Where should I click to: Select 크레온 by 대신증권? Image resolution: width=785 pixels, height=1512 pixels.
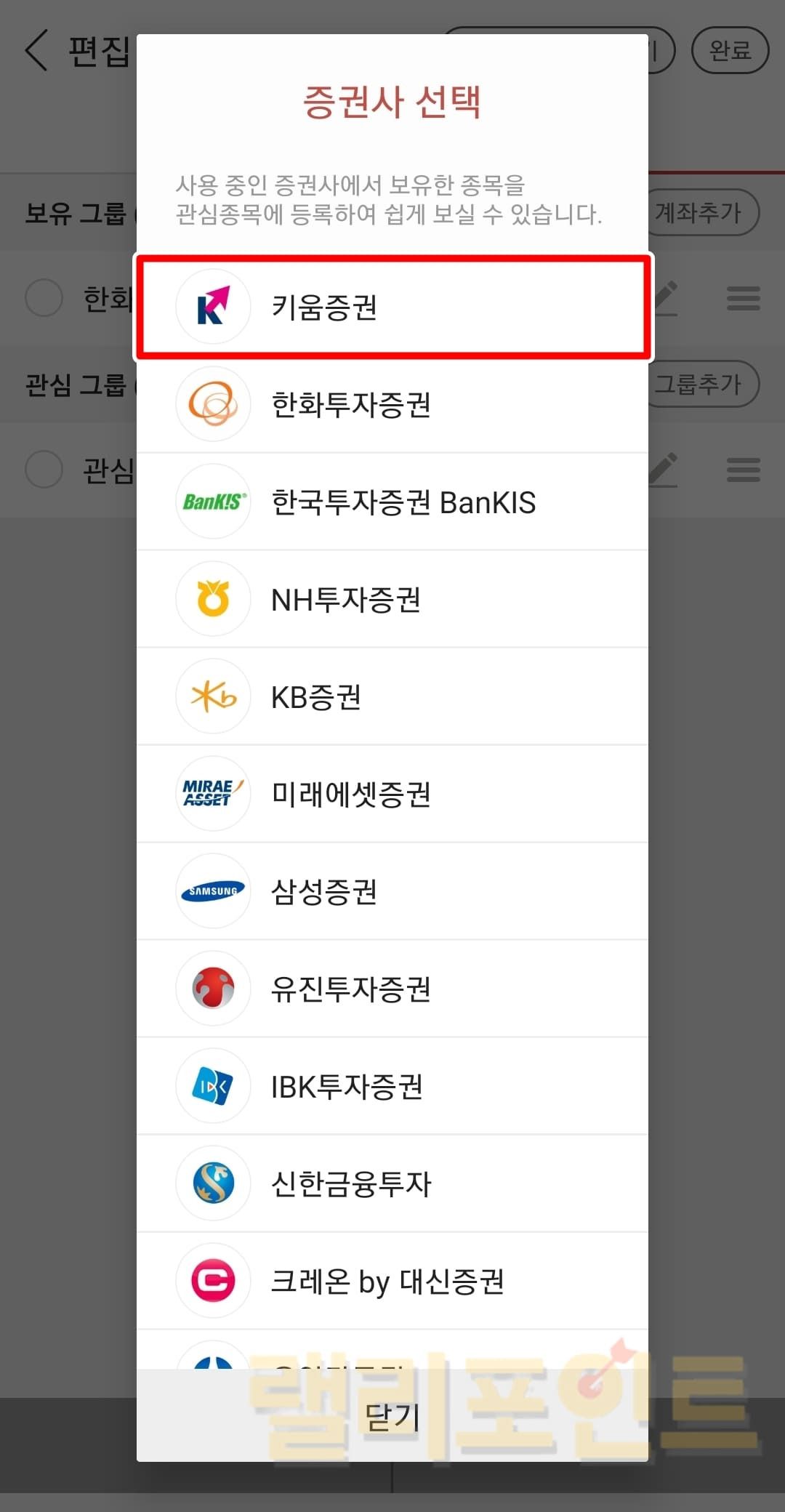[392, 1282]
